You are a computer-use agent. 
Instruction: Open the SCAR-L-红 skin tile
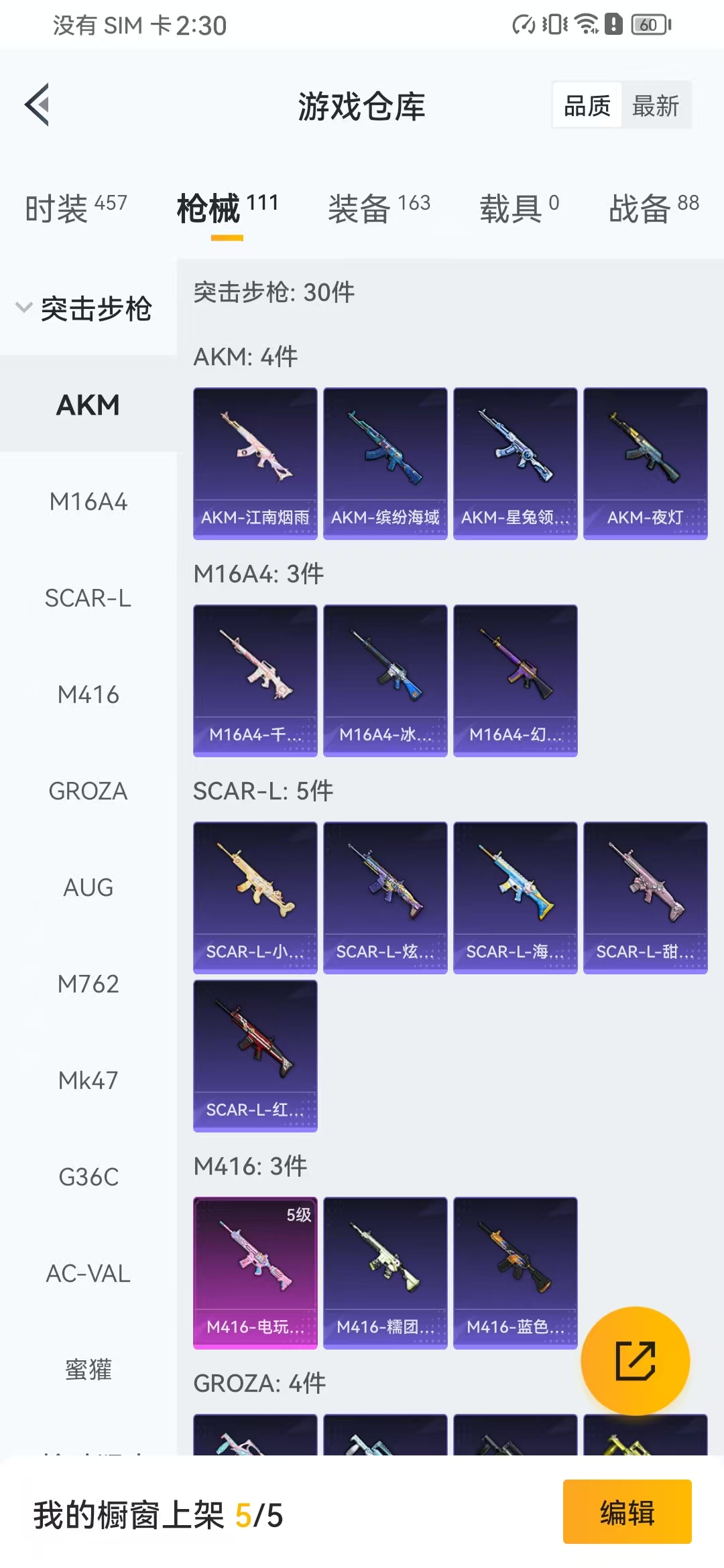point(255,1055)
